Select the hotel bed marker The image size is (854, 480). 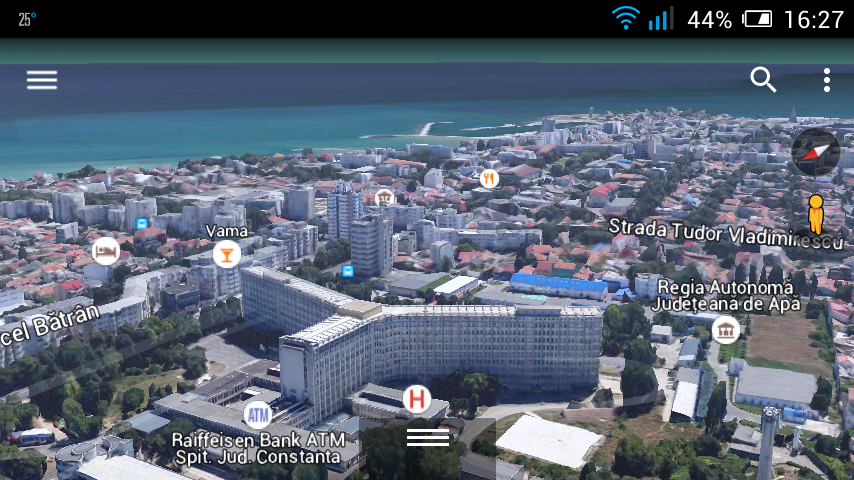point(106,249)
